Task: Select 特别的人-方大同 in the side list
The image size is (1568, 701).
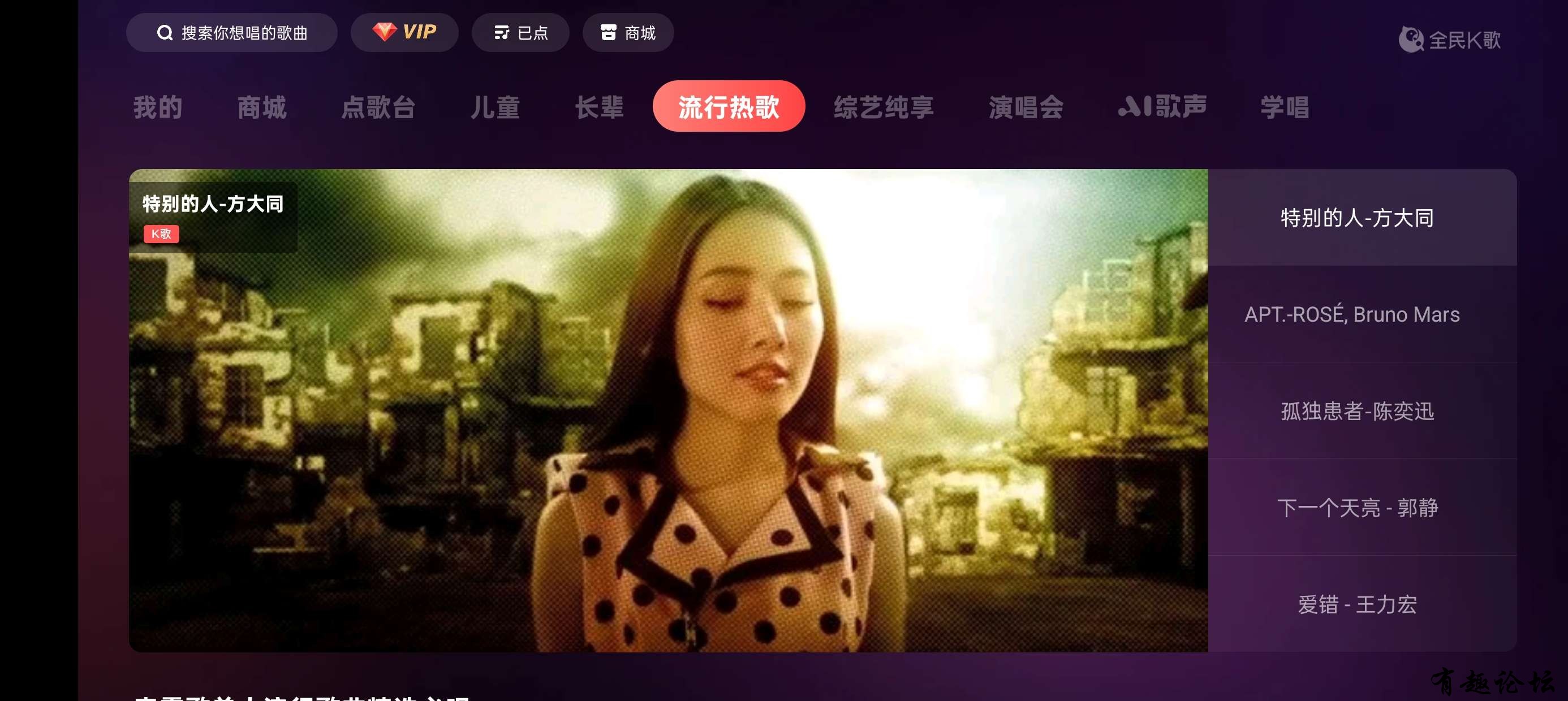Action: click(x=1357, y=218)
